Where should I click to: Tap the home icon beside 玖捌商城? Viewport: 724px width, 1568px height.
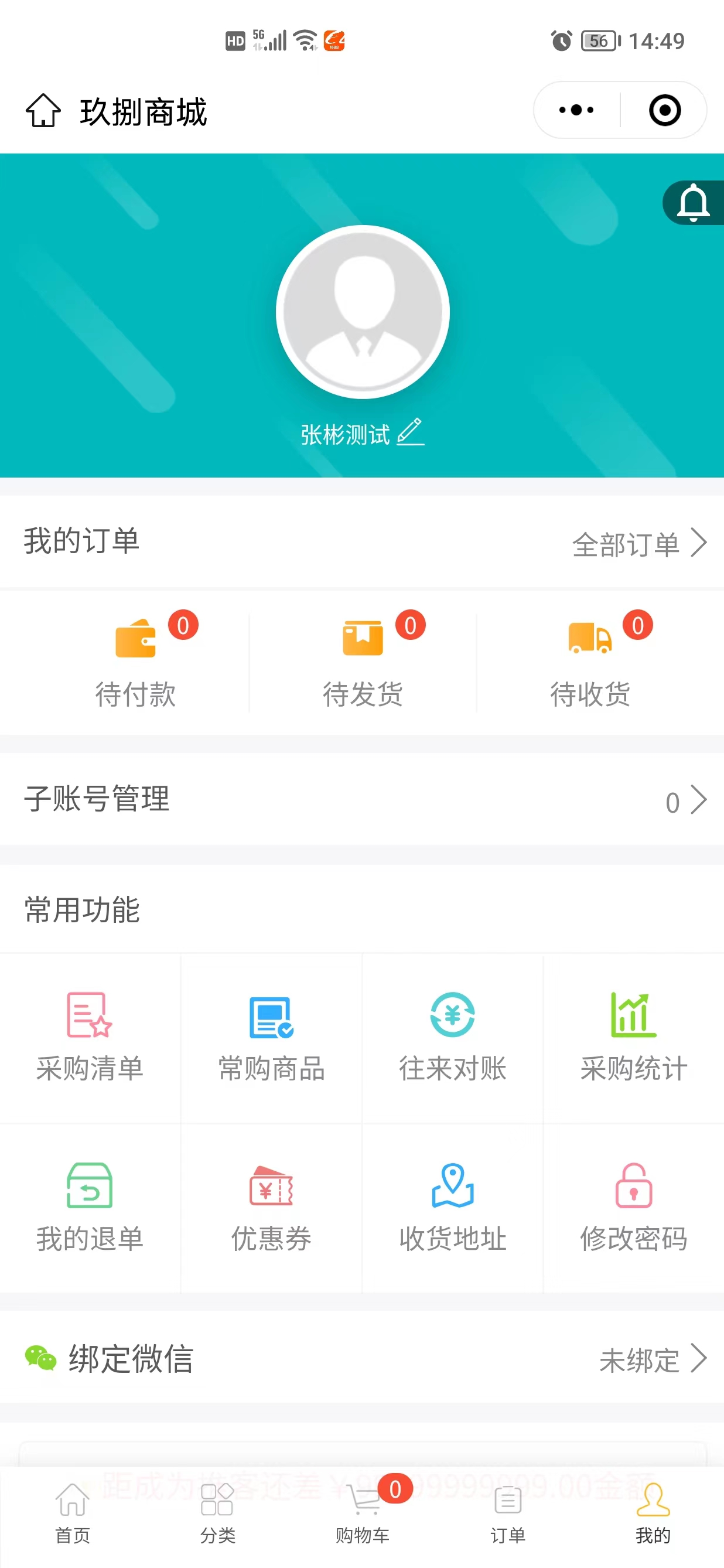click(43, 111)
